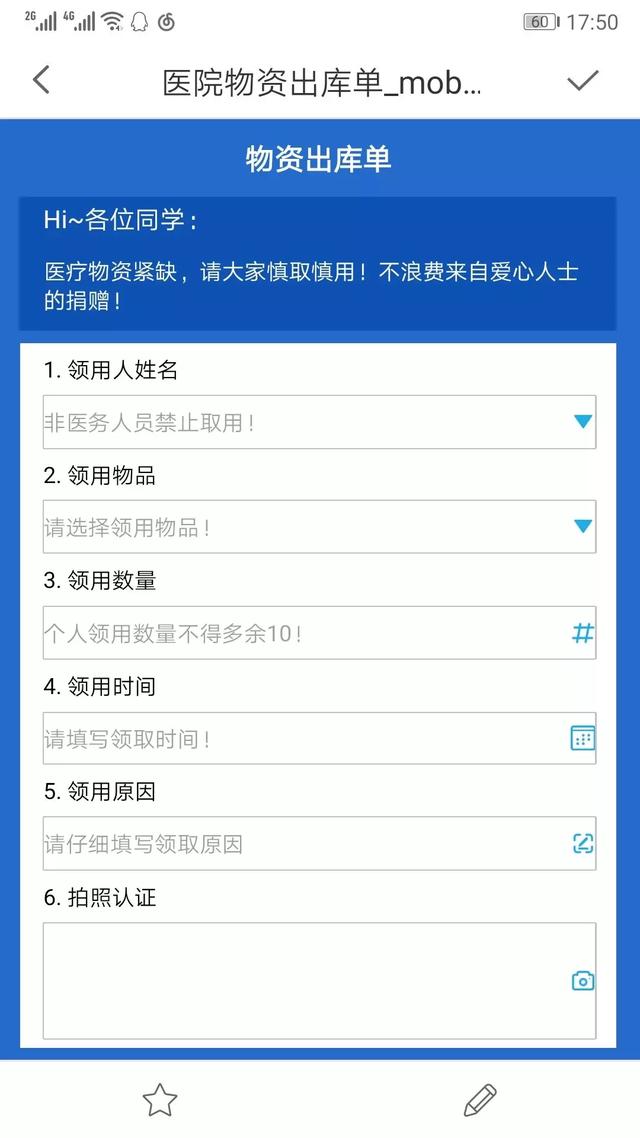
Task: Enter a value in 领用数量 field
Action: [300, 633]
